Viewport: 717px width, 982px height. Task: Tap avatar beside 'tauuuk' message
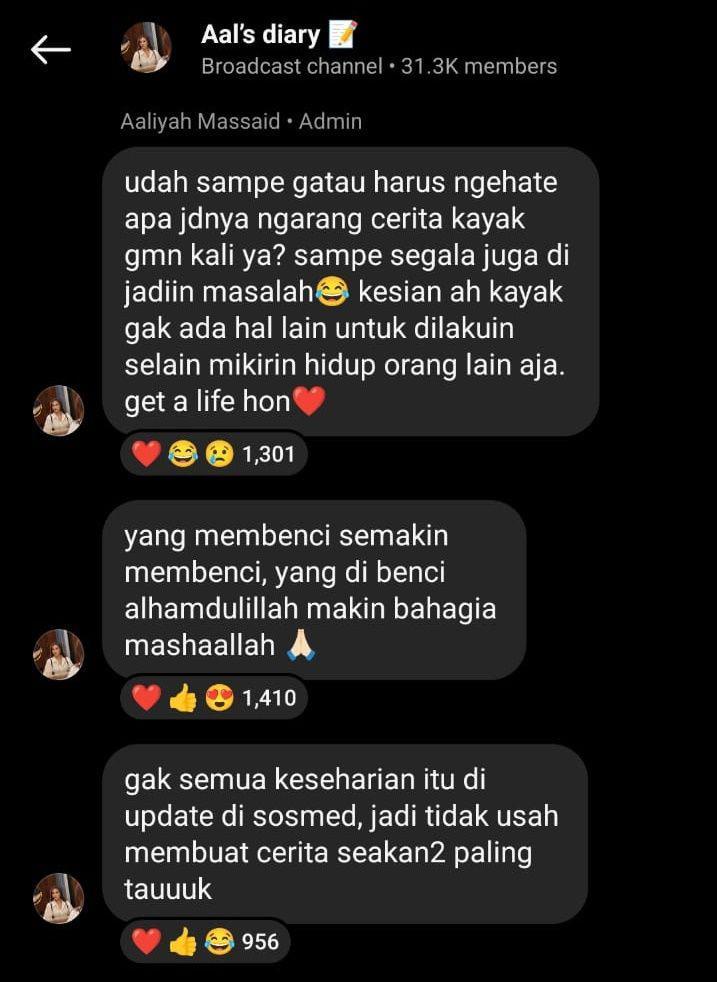point(59,897)
